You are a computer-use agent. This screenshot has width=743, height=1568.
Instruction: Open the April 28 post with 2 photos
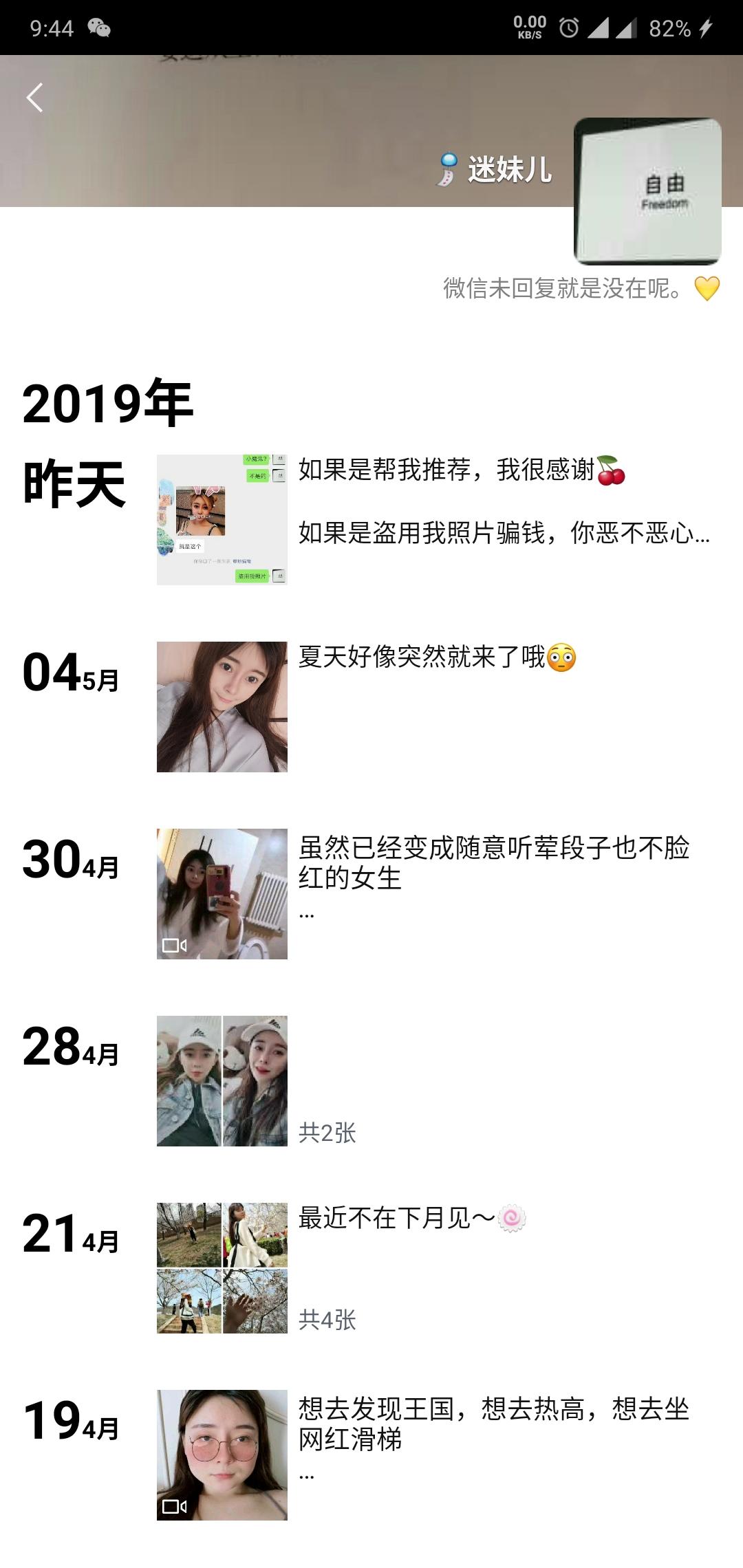coord(222,1080)
